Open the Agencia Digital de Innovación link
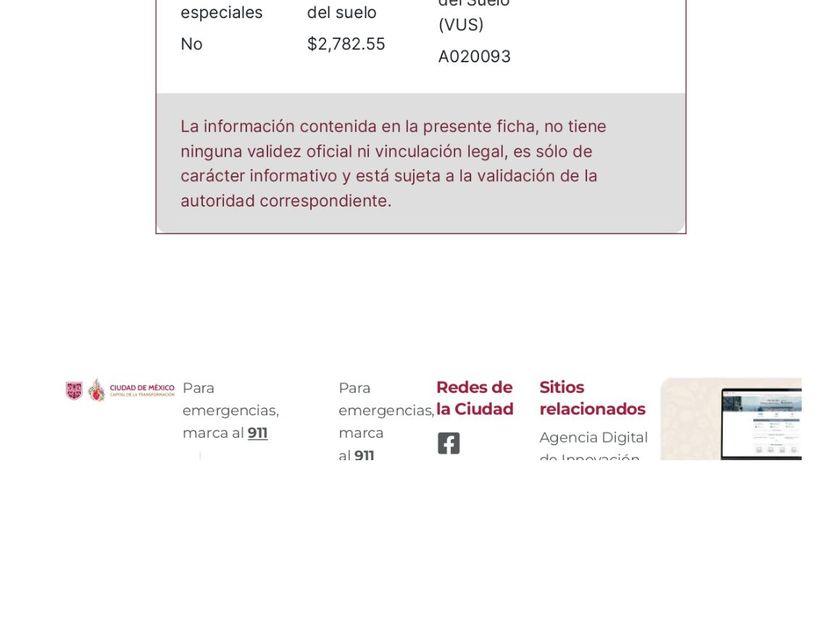840x630 pixels. [593, 446]
